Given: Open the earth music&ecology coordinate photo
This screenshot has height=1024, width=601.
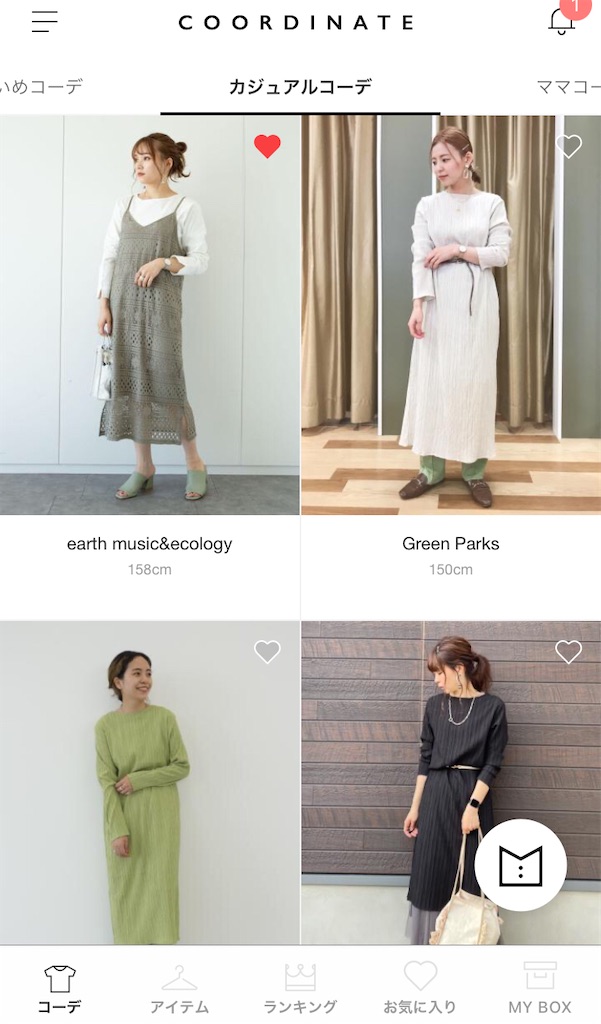Looking at the screenshot, I should 150,315.
